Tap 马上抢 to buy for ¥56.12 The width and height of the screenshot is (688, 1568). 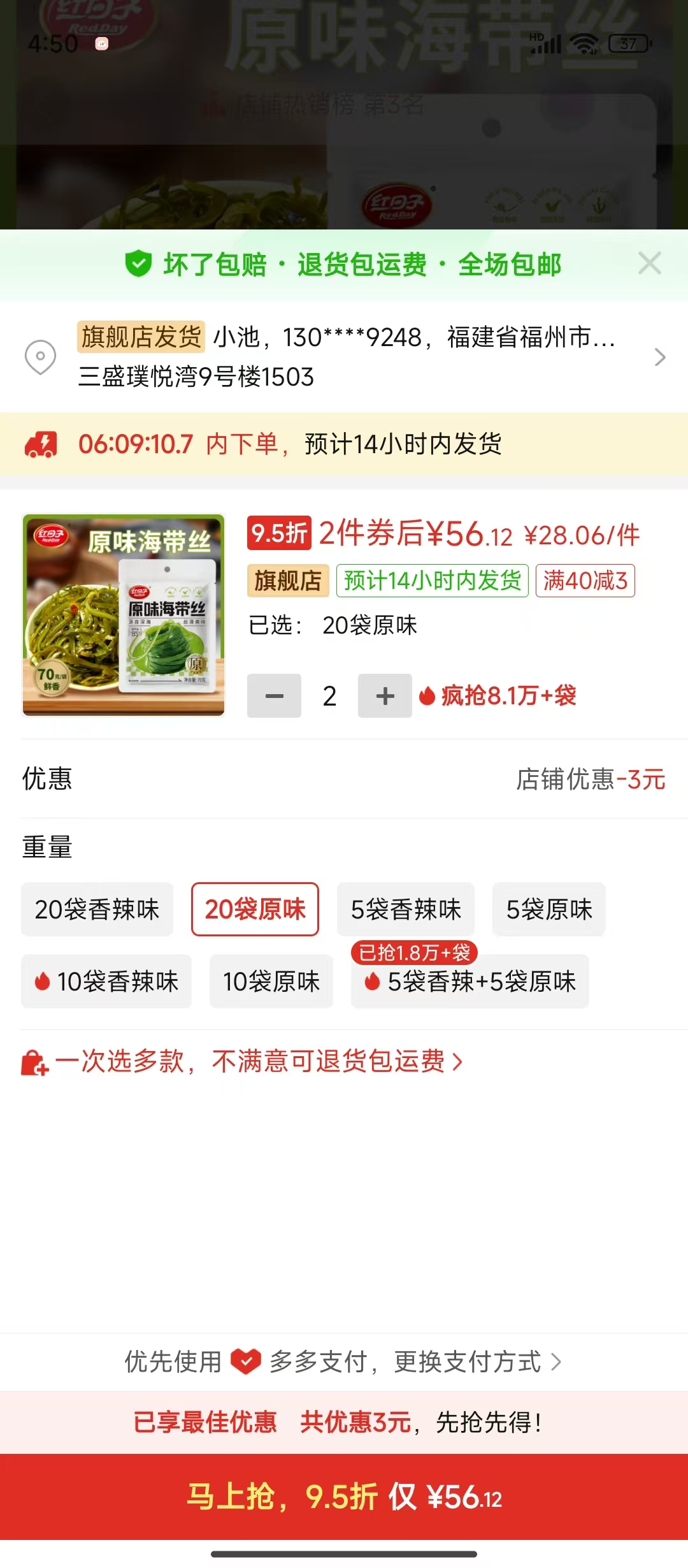point(344,1497)
